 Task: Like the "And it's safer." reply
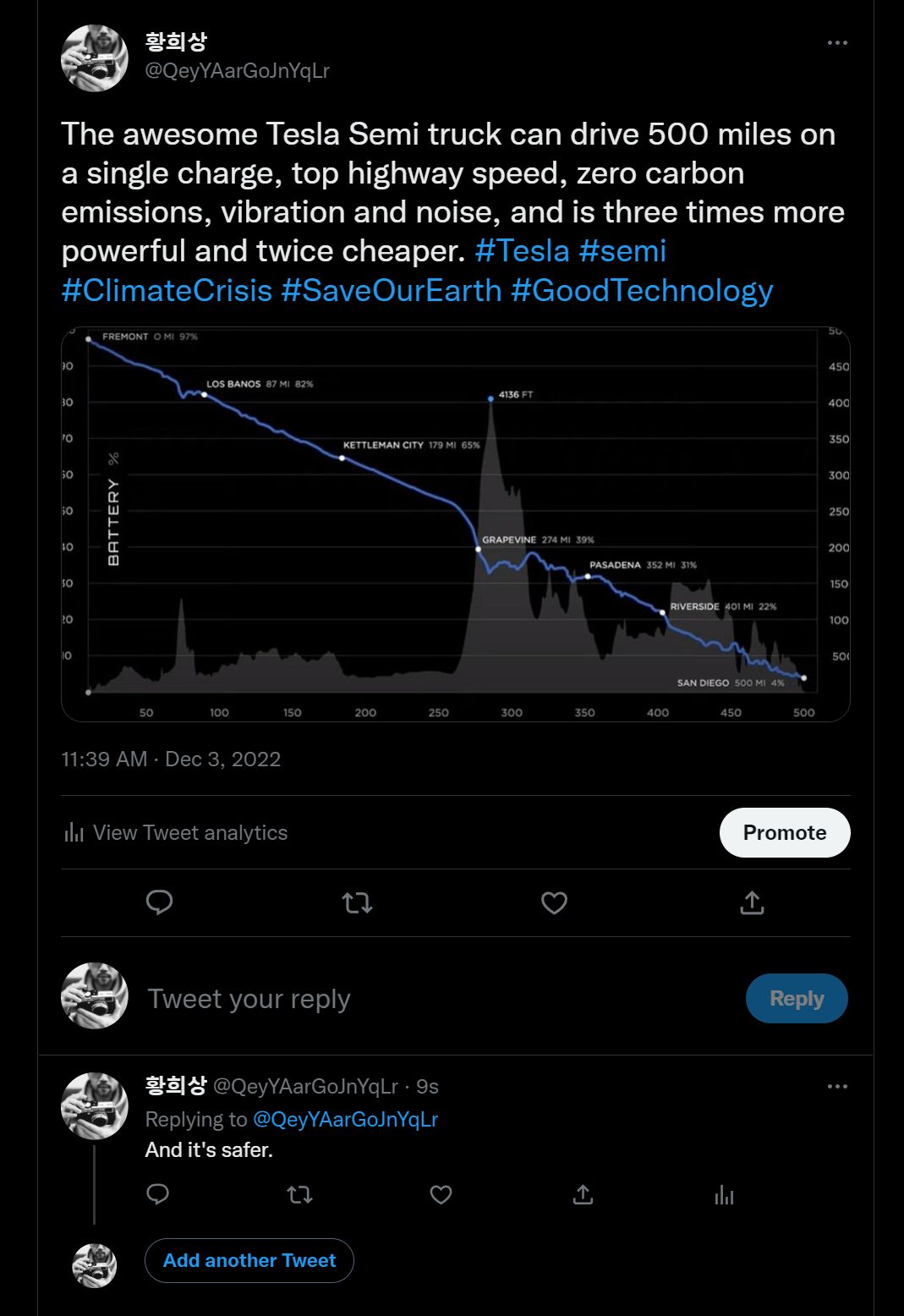[441, 1194]
